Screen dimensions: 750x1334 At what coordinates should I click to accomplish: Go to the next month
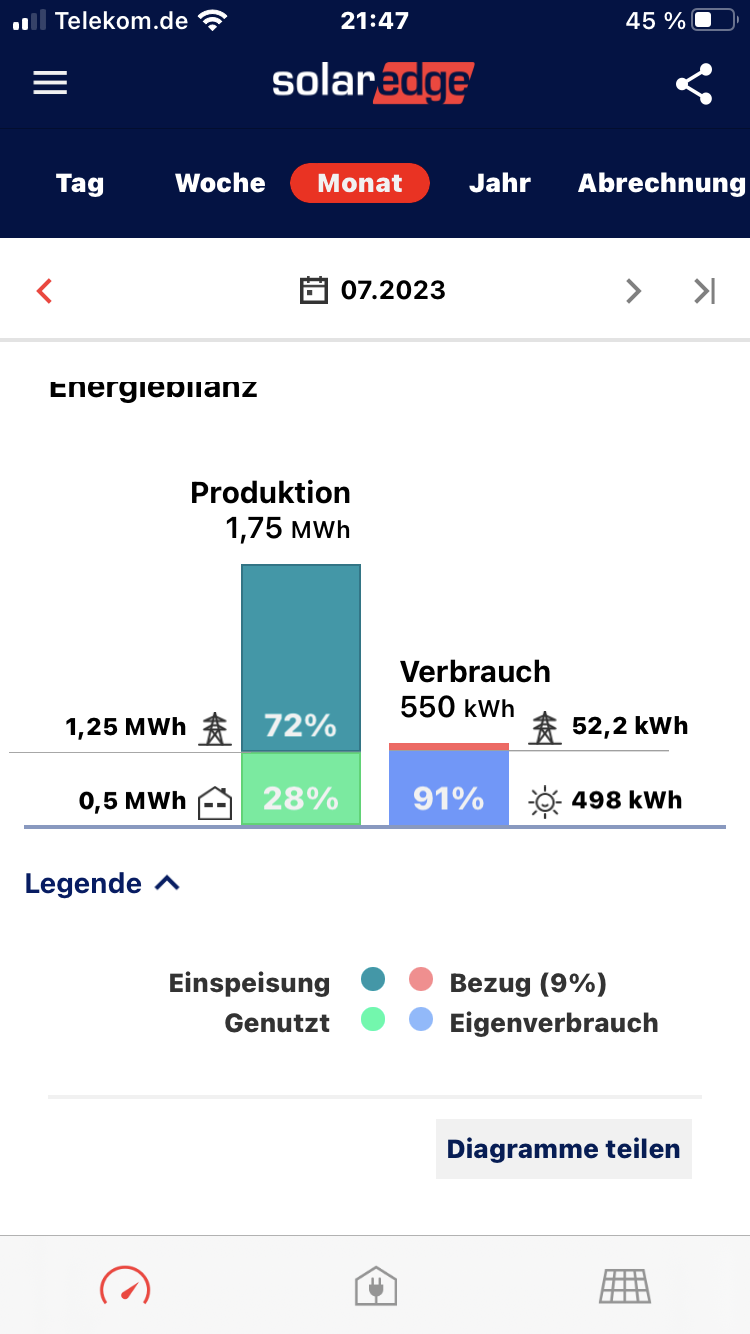coord(633,291)
